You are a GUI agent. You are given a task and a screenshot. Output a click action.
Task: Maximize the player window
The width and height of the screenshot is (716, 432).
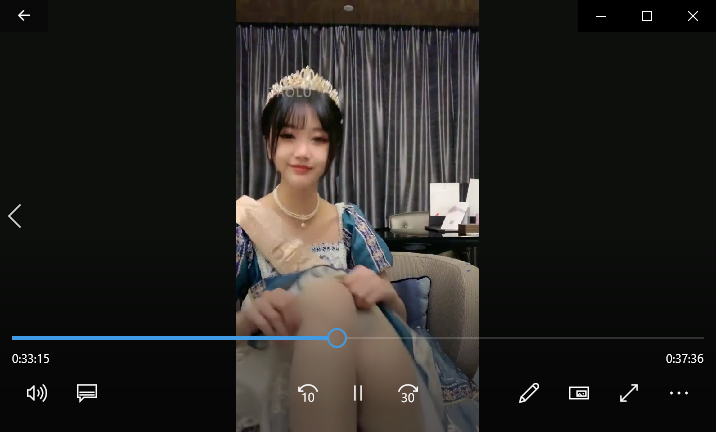tap(647, 16)
